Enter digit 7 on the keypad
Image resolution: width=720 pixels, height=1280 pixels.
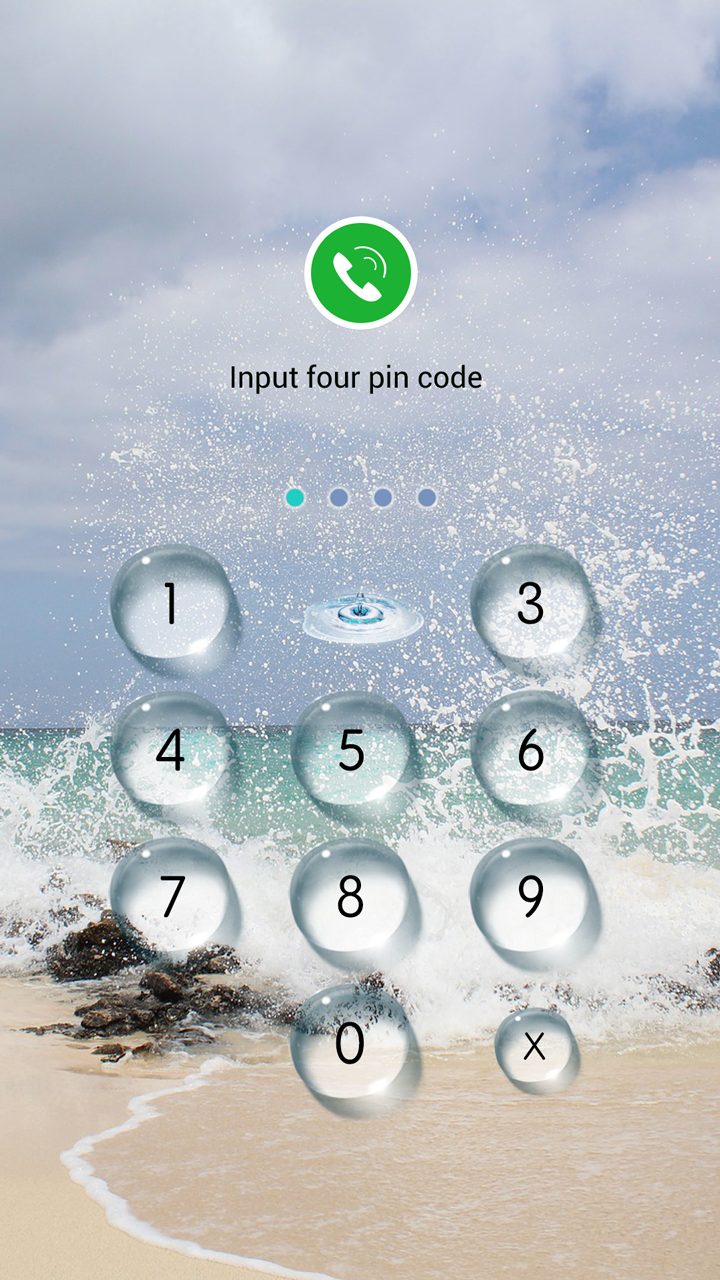coord(171,897)
